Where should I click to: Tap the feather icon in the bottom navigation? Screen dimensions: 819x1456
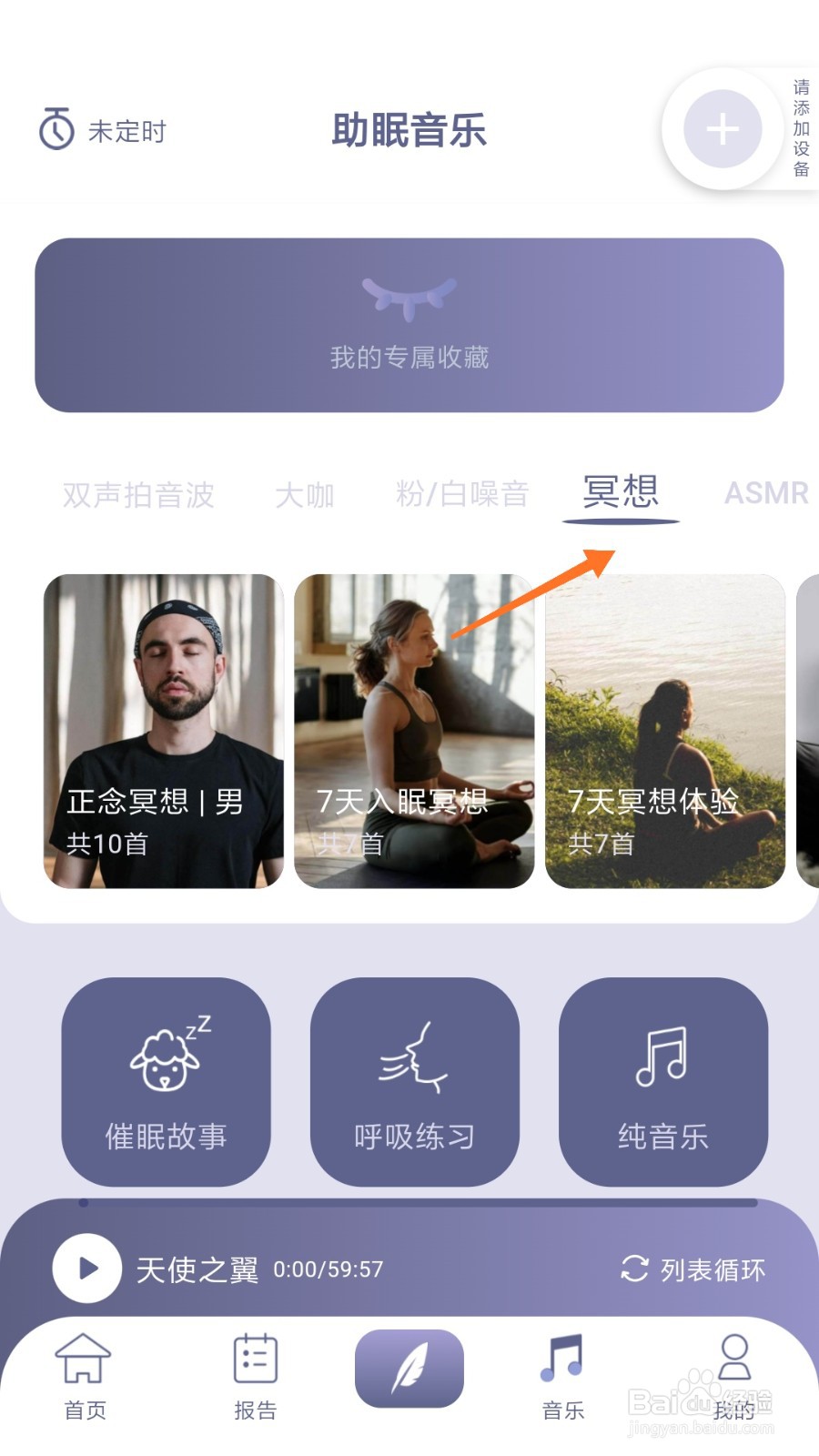409,1367
